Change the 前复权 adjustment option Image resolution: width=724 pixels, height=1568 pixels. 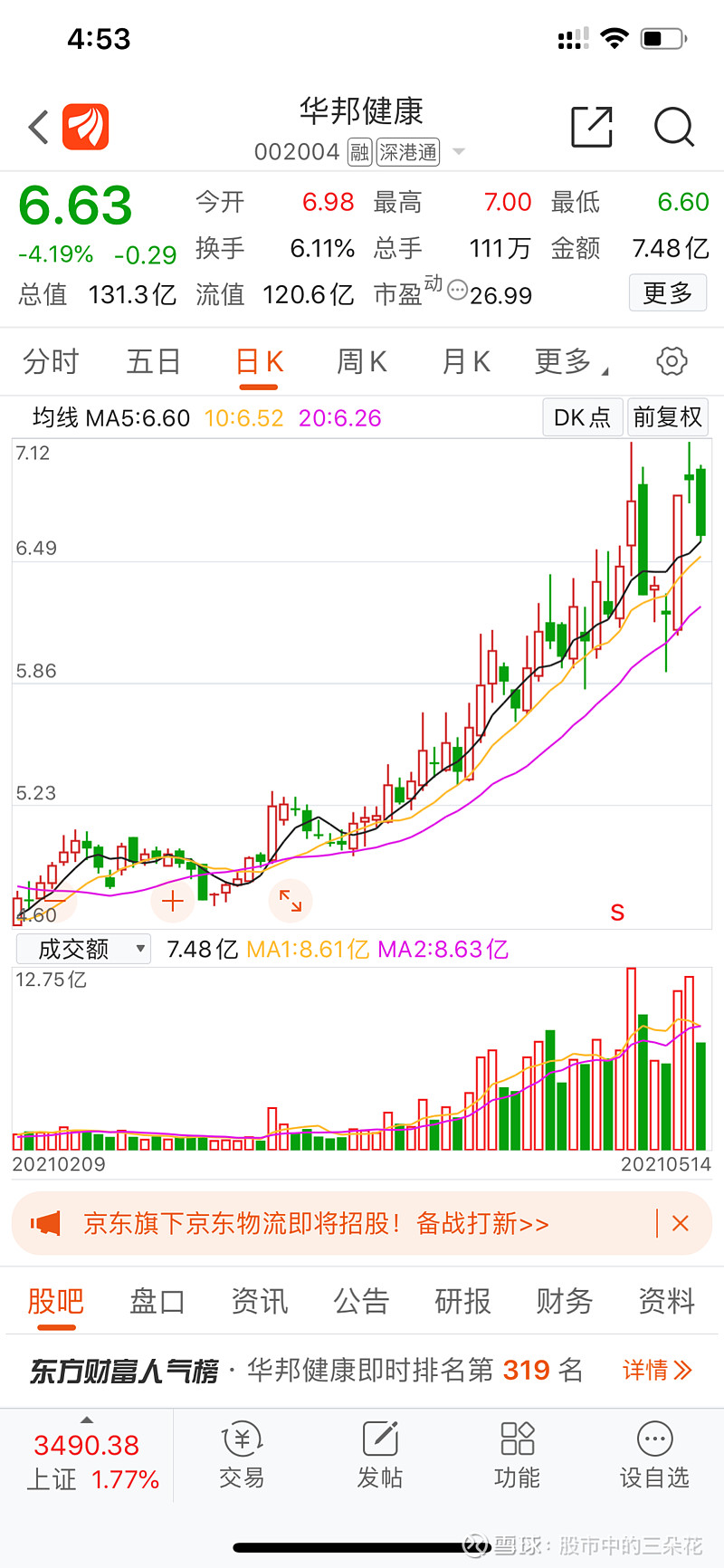click(667, 417)
